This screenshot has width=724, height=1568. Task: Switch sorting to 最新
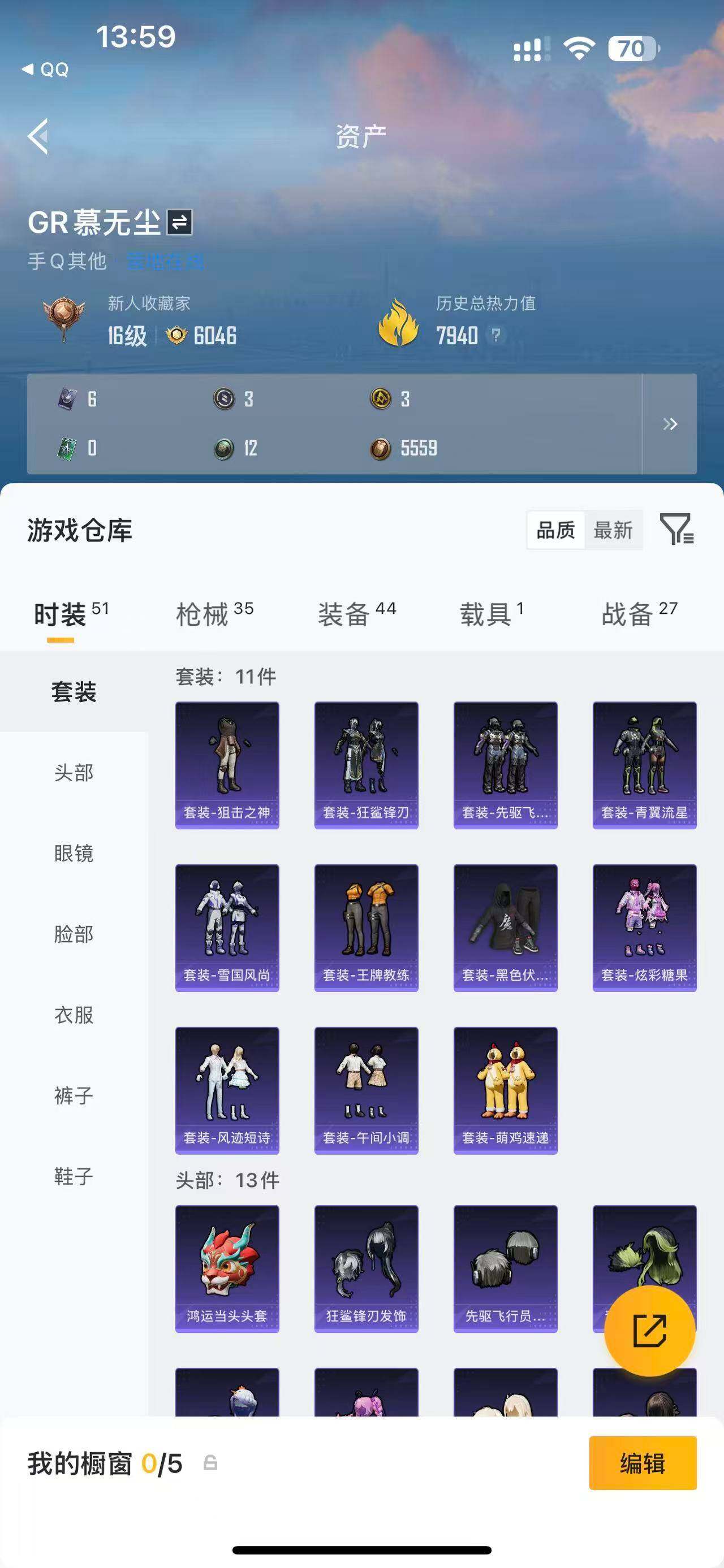click(614, 530)
